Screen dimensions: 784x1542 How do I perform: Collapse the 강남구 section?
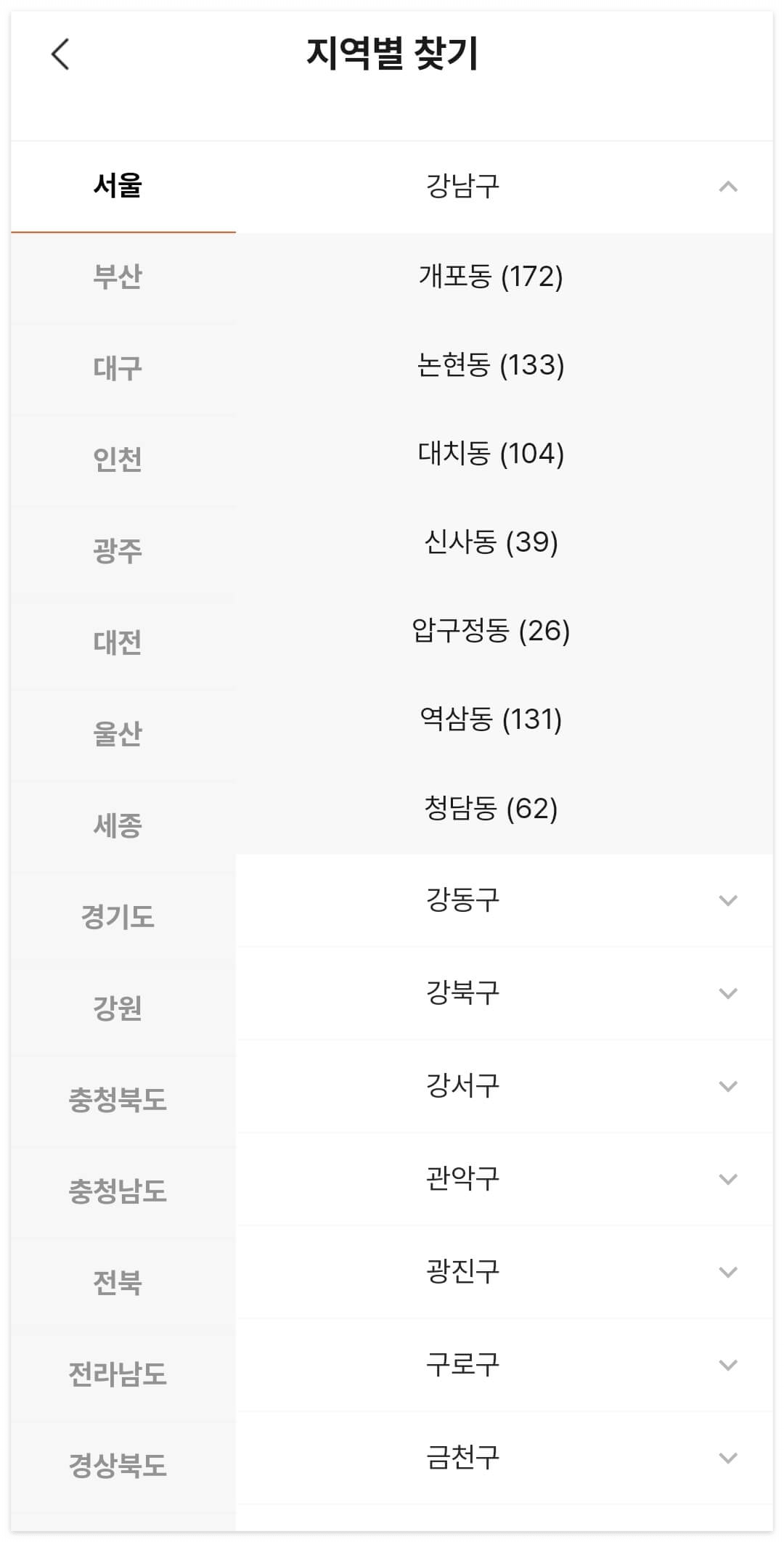(x=729, y=184)
